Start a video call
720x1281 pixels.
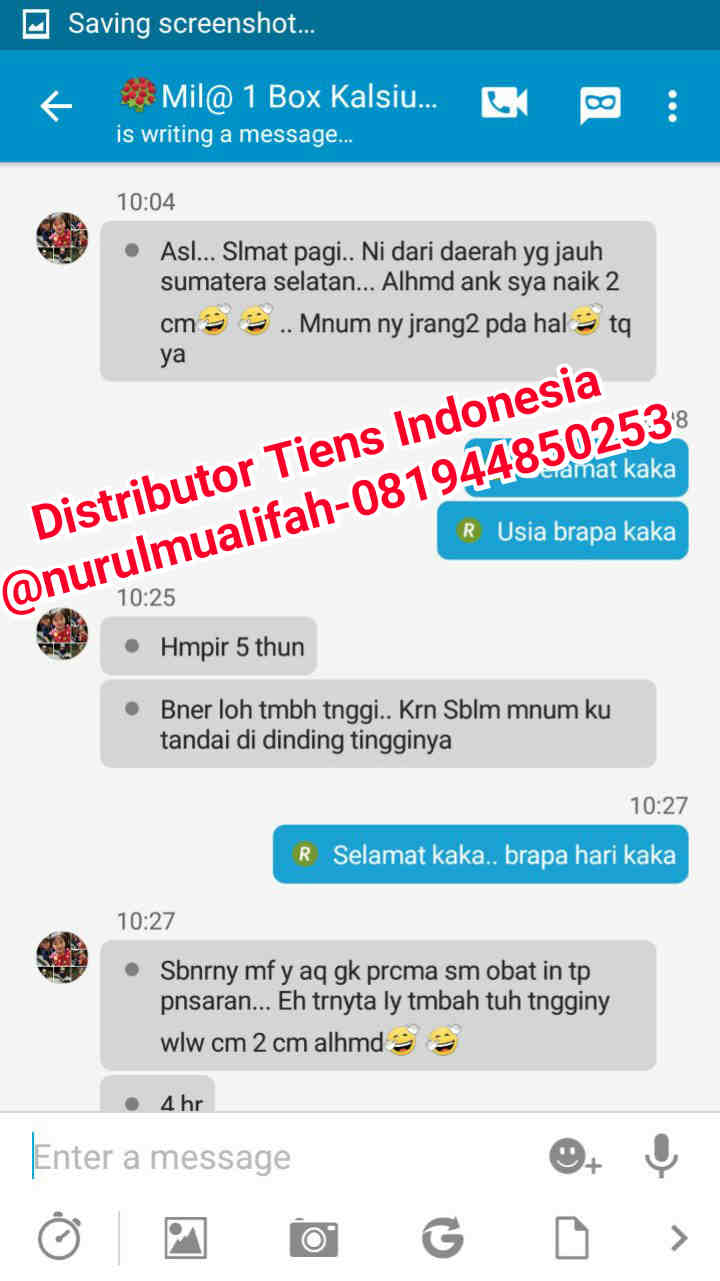click(x=504, y=104)
